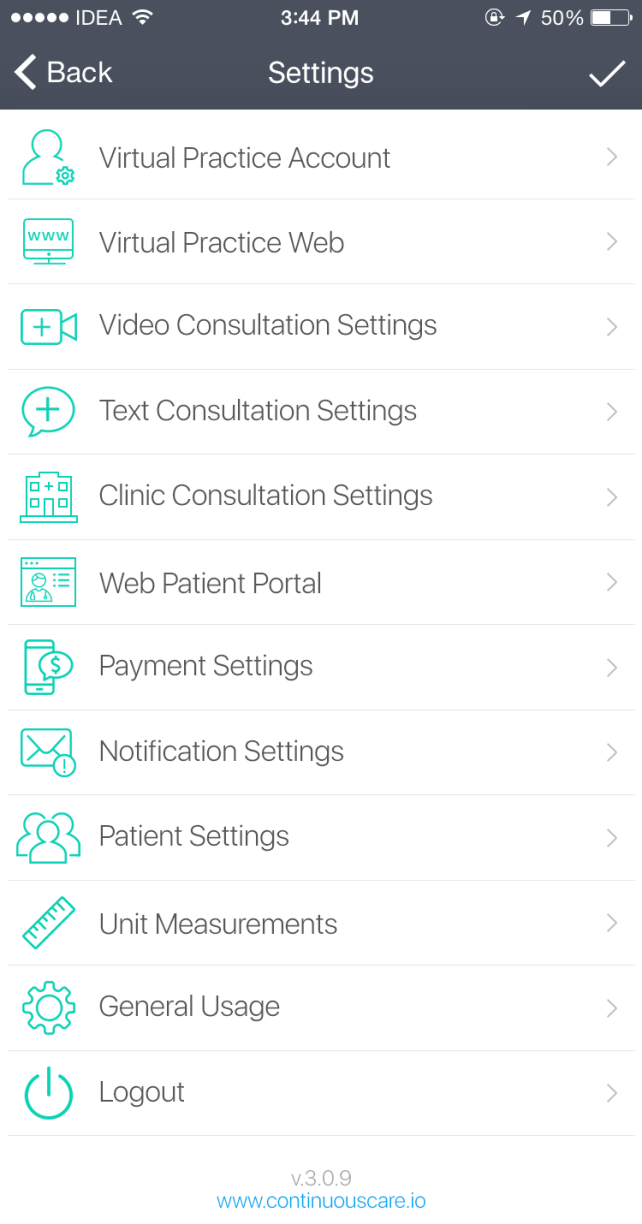642x1224 pixels.
Task: Select Logout
Action: tap(321, 1092)
